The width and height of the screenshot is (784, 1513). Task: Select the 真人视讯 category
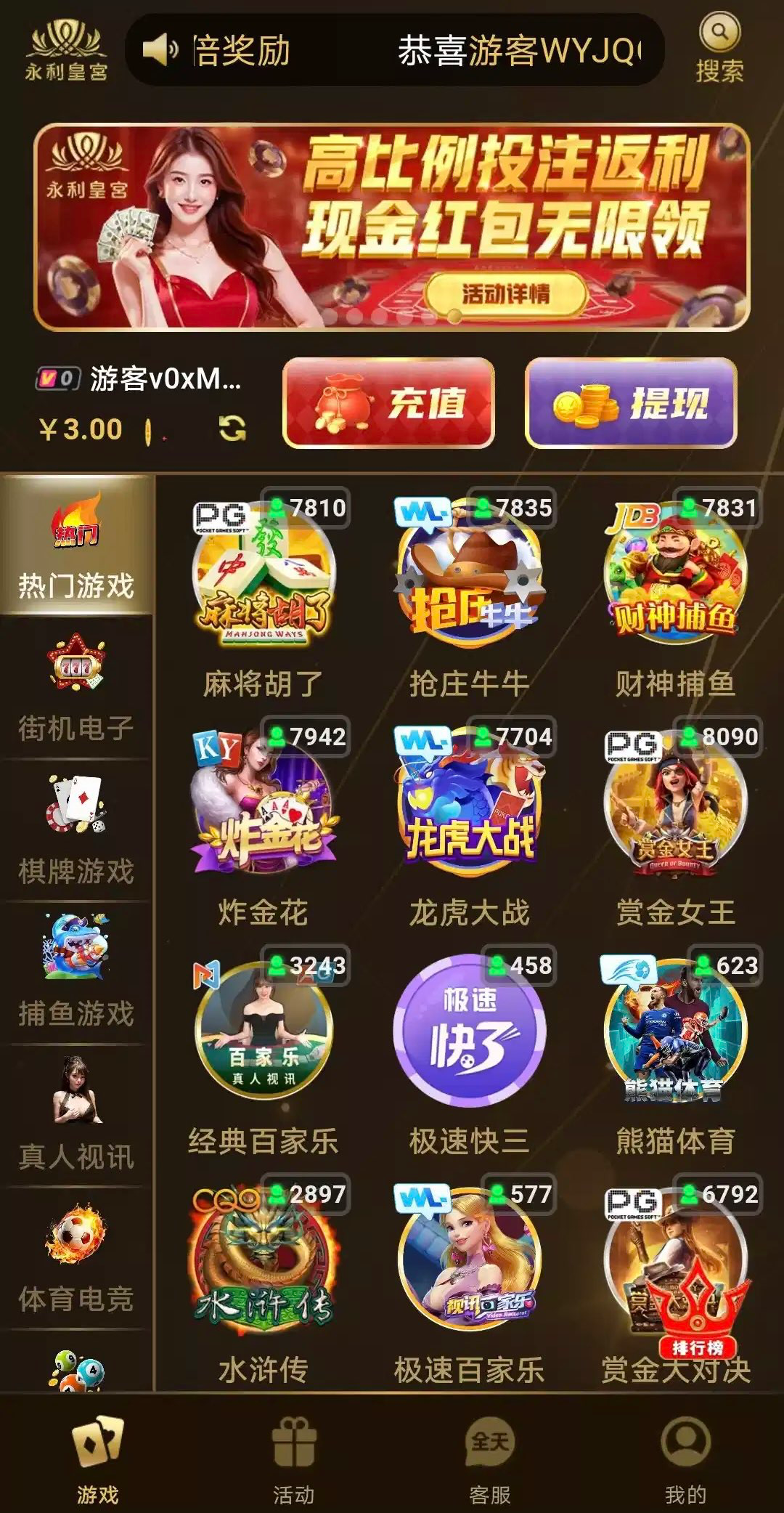76,1115
